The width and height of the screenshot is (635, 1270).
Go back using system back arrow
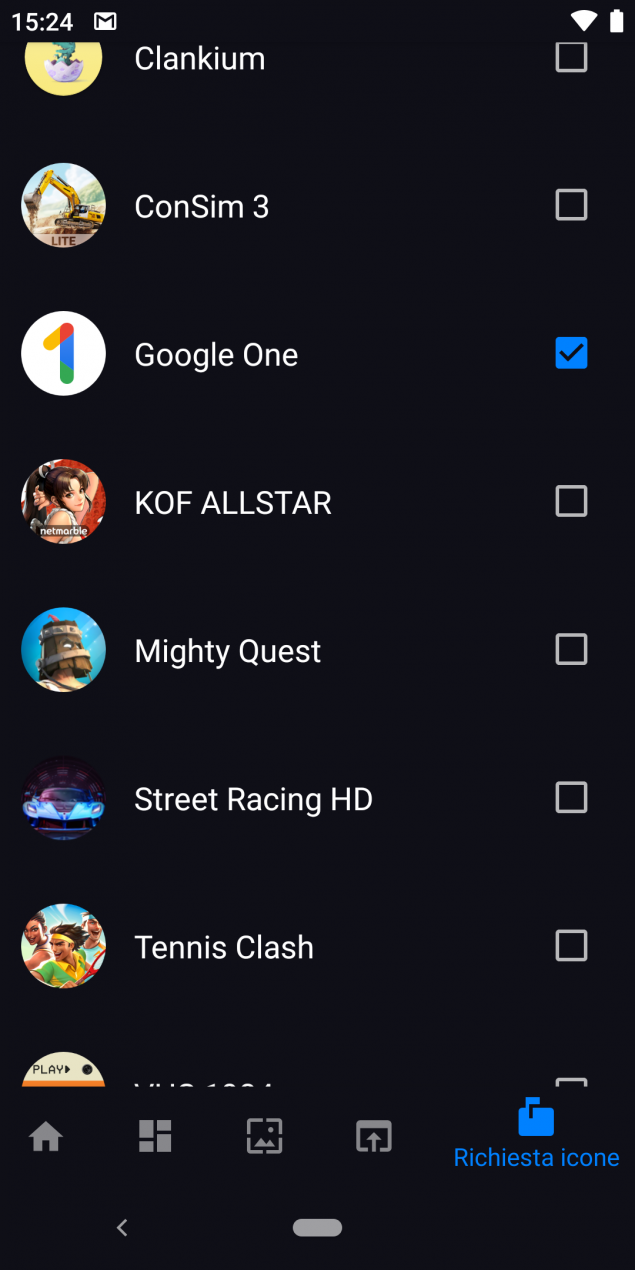(x=122, y=1228)
